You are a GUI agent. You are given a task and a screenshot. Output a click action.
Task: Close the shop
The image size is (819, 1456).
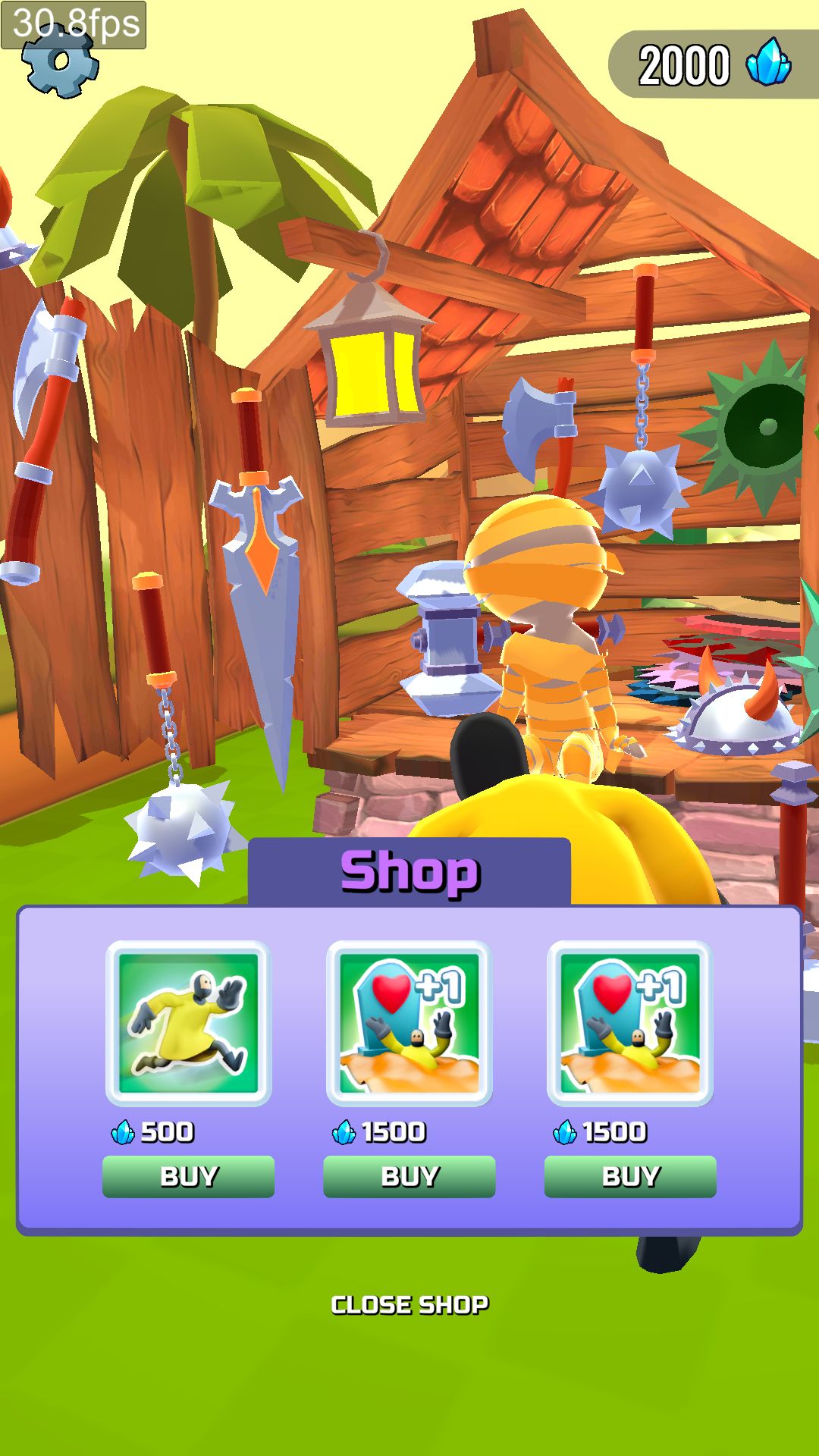(409, 1304)
